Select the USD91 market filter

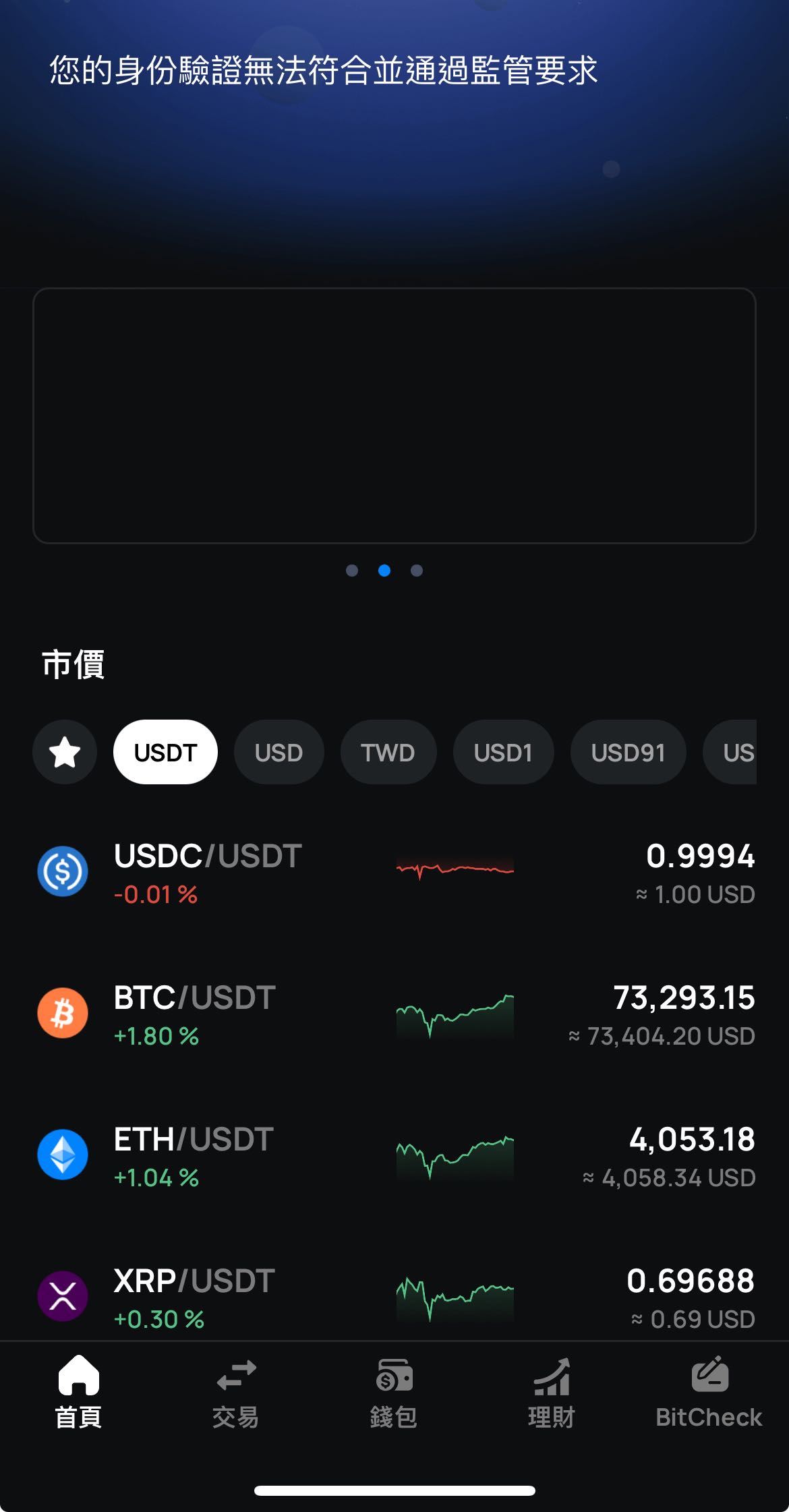(x=628, y=752)
